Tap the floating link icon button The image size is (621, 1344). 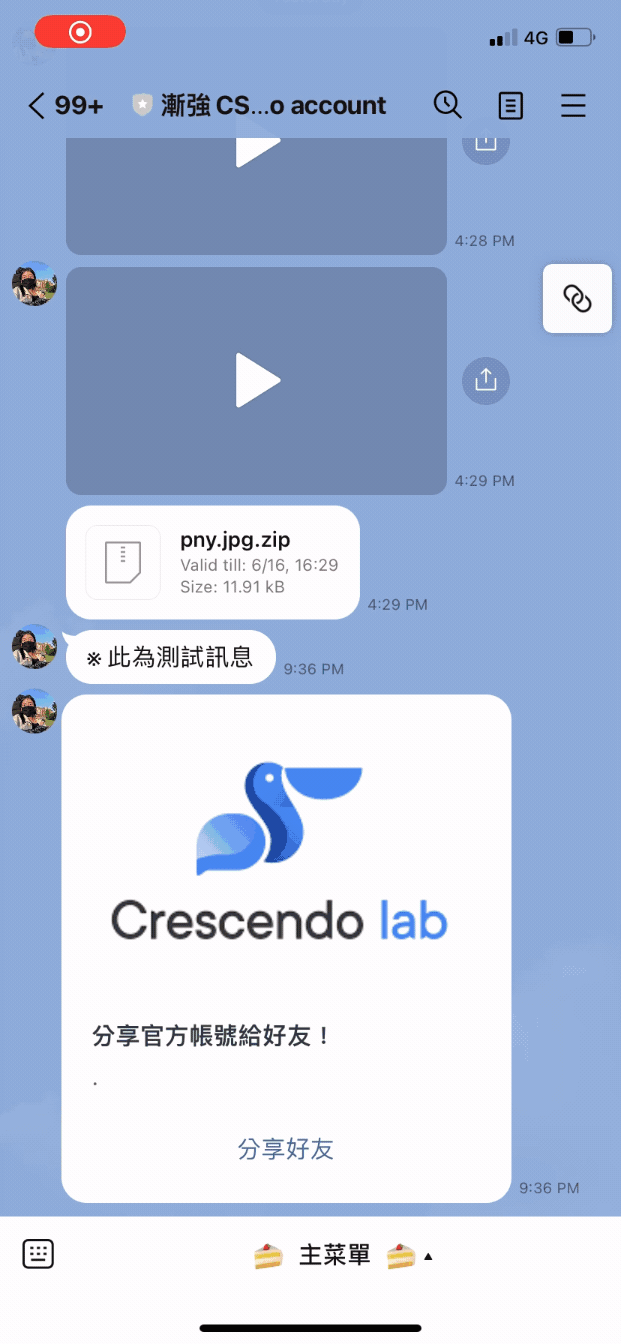coord(577,298)
